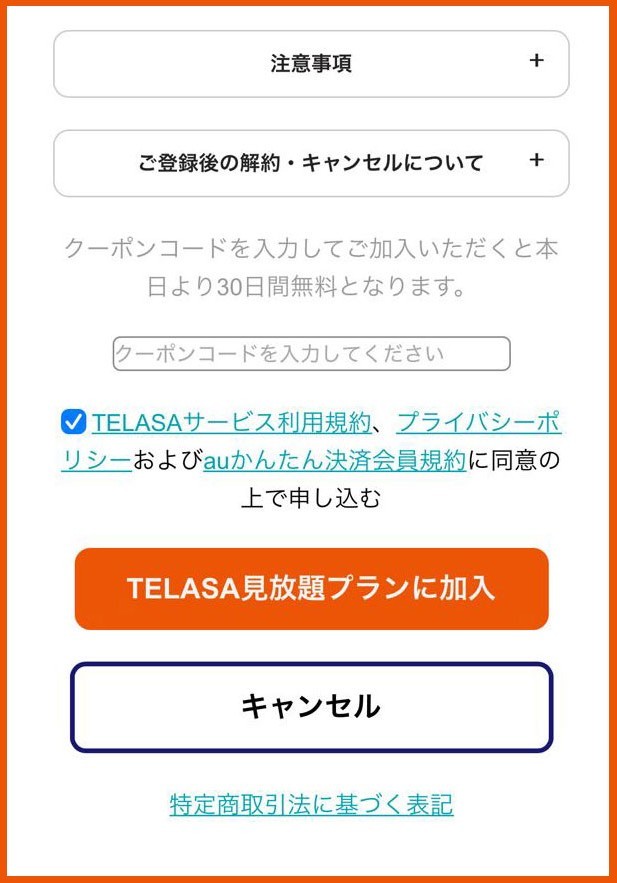Open the プライバシーポリシー link

pos(478,423)
